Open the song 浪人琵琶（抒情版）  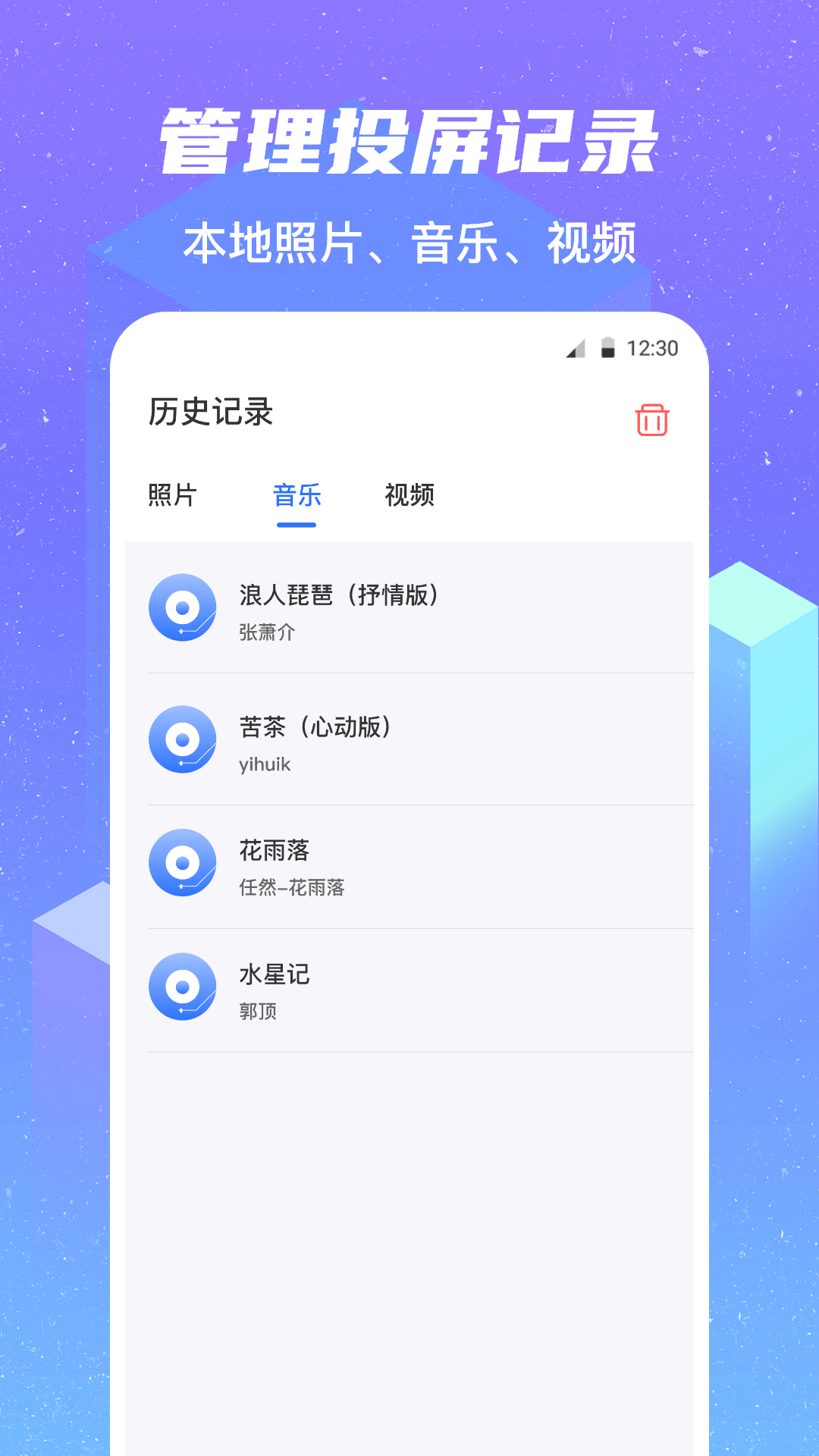339,593
